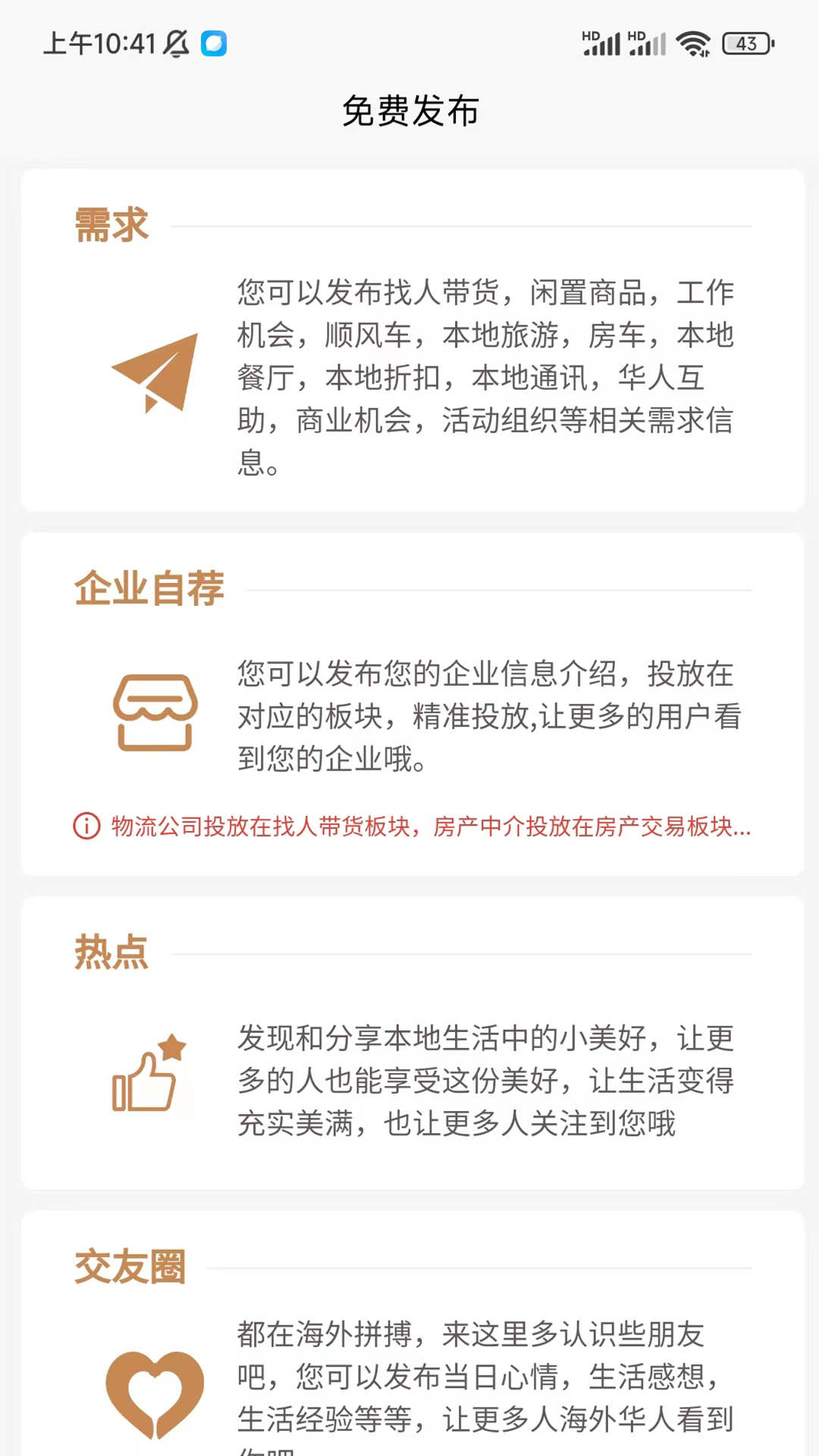Choose the 热点 posting card
Viewport: 819px width, 1456px height.
click(413, 1043)
